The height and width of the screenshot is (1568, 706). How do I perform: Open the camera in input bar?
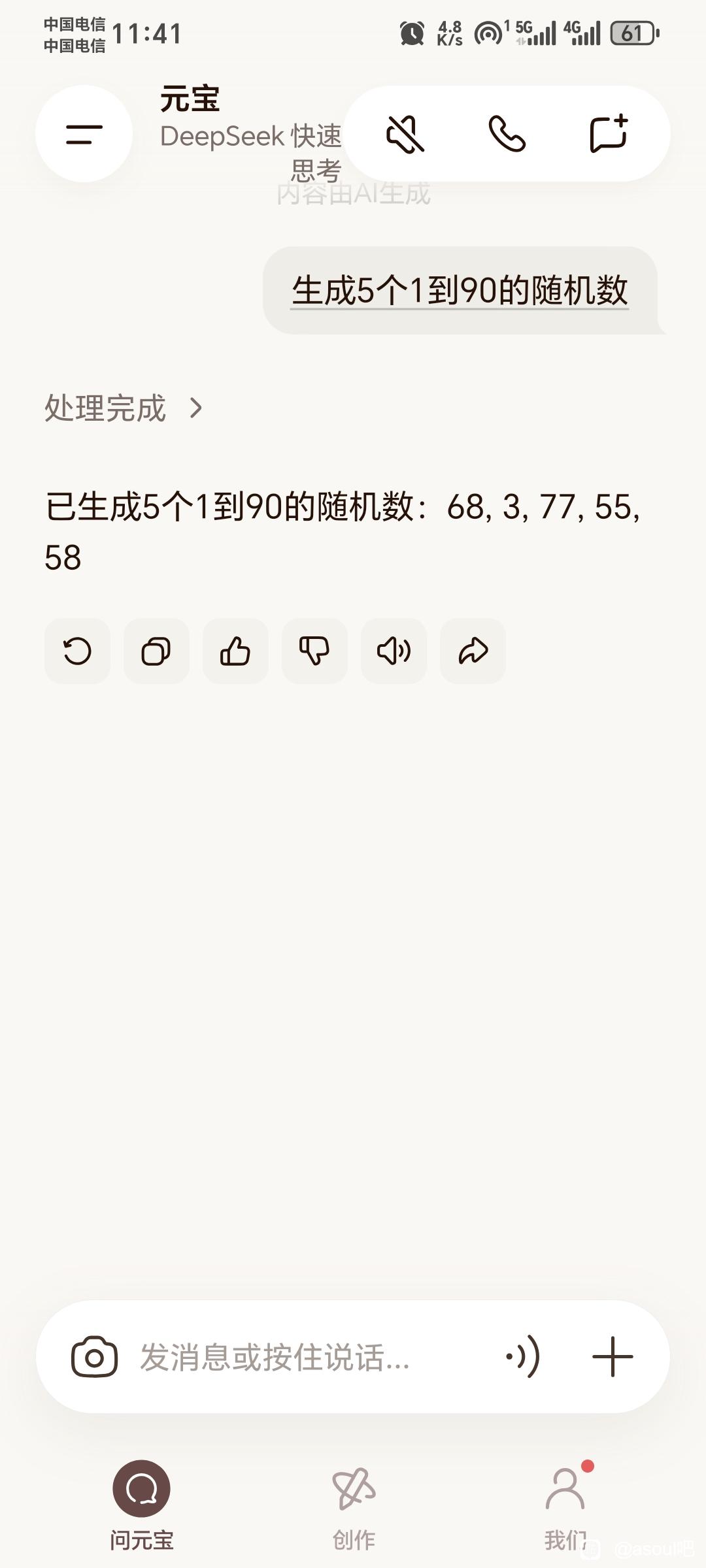pyautogui.click(x=94, y=1357)
